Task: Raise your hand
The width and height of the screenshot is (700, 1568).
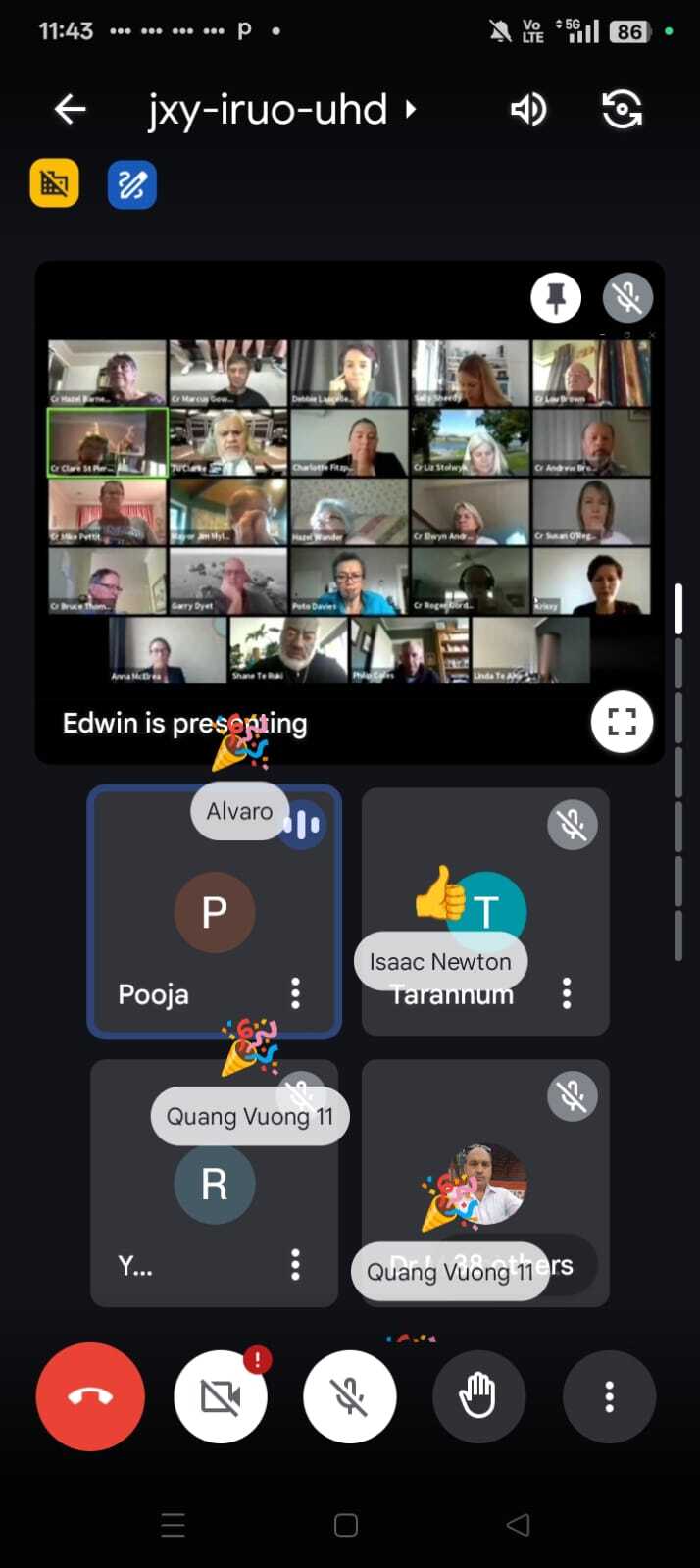Action: coord(478,1396)
